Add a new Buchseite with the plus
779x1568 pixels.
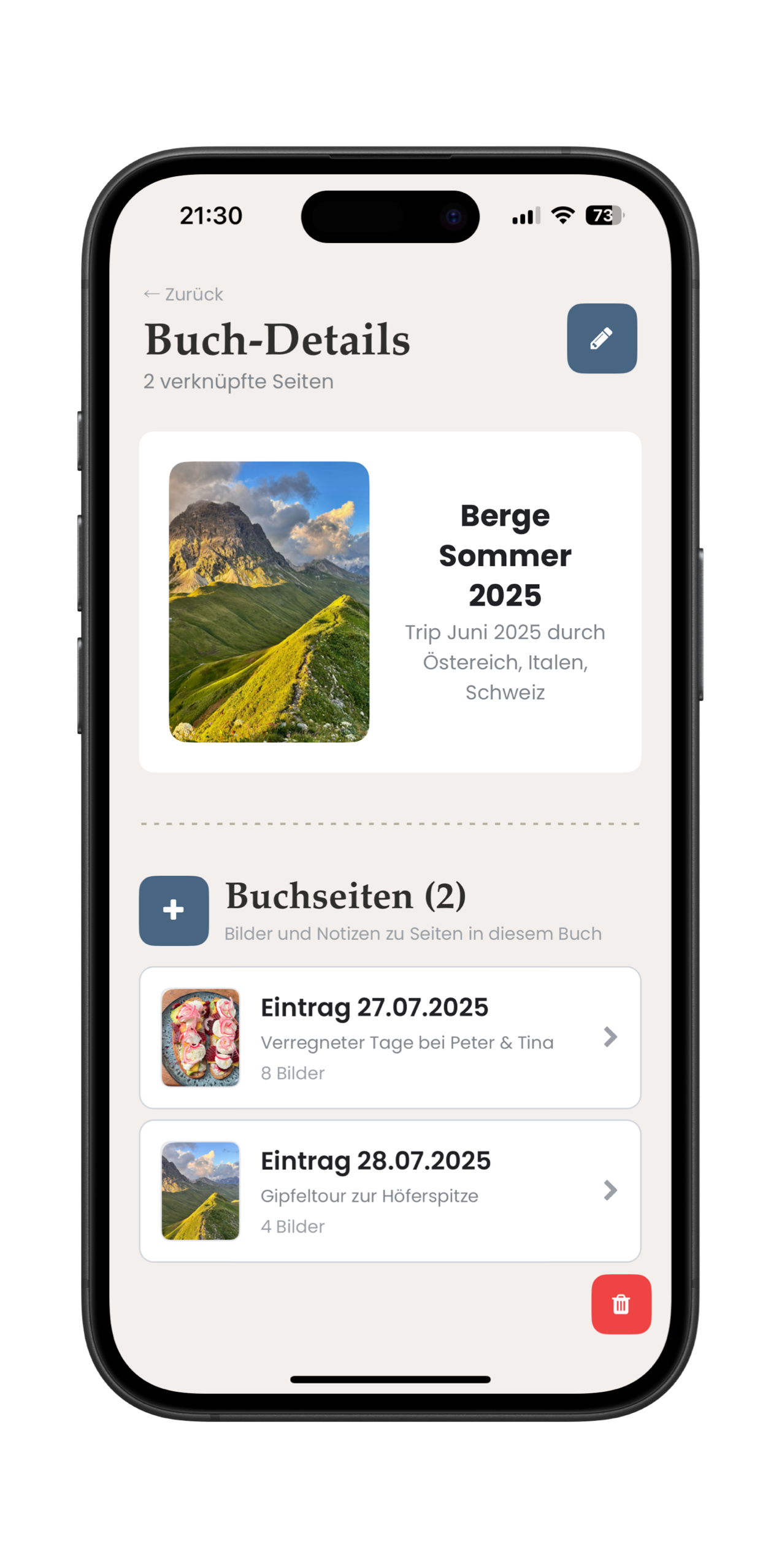tap(174, 910)
